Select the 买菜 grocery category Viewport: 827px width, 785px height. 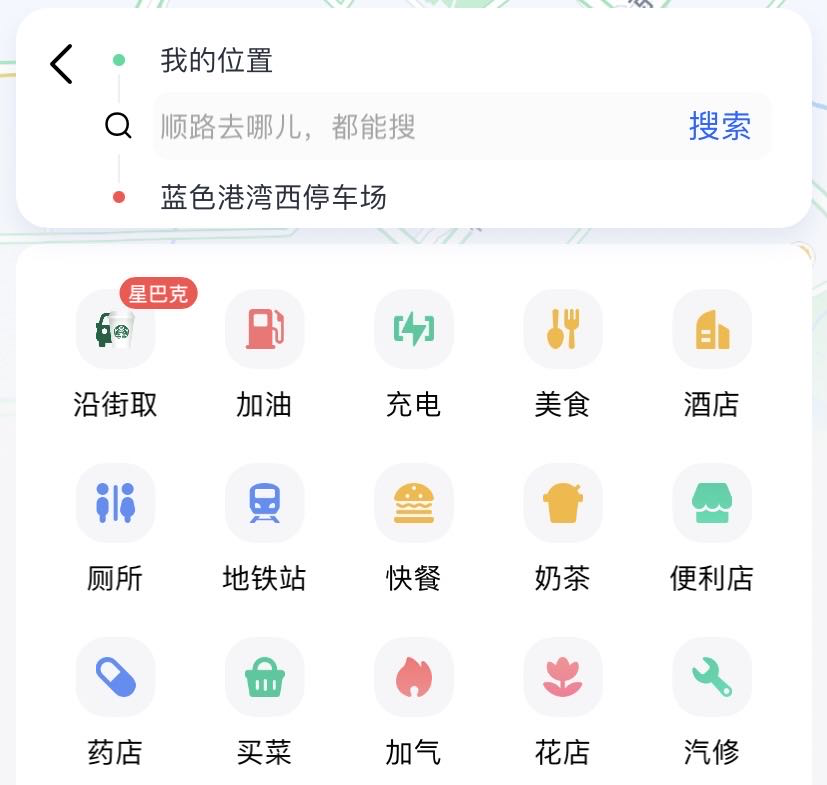264,677
